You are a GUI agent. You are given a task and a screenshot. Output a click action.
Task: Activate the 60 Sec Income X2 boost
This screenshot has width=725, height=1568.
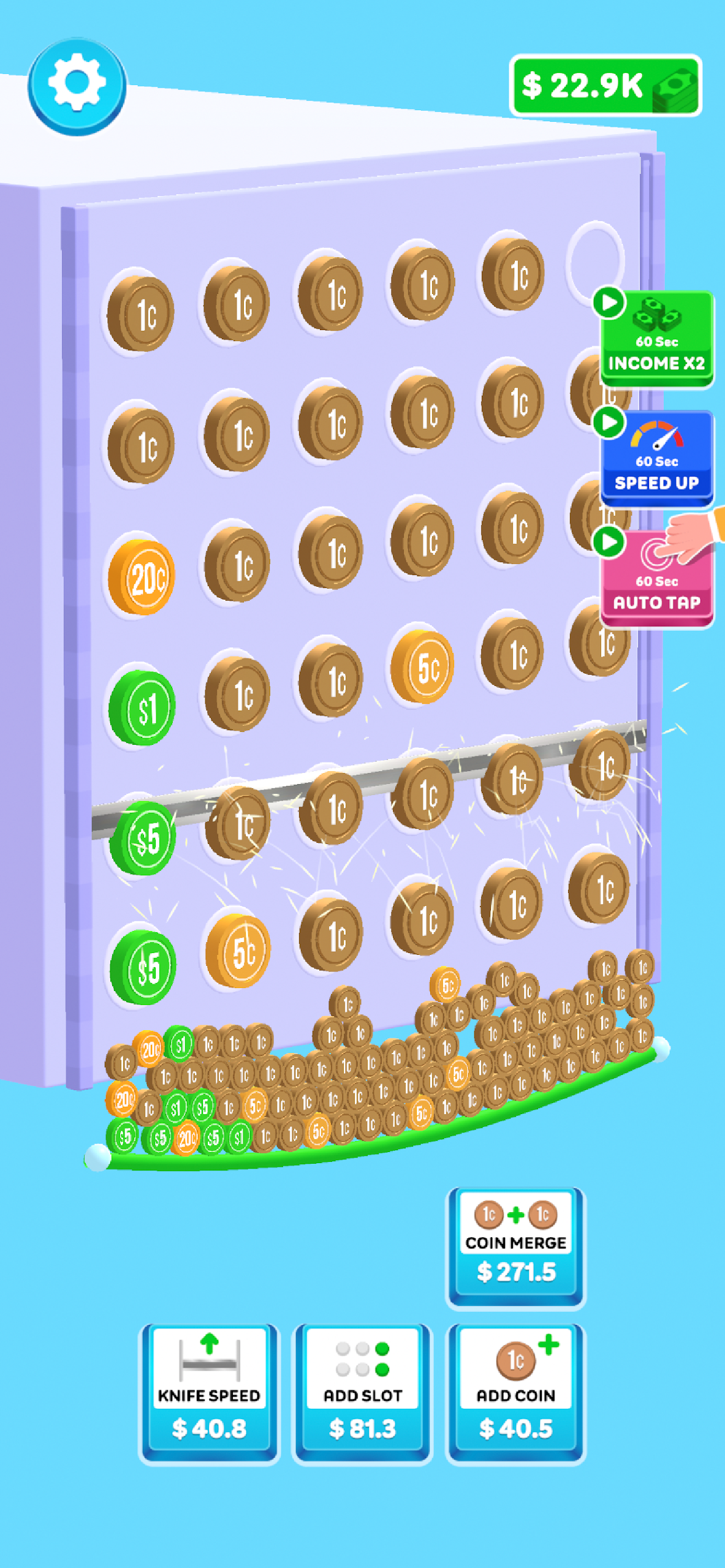coord(656,339)
